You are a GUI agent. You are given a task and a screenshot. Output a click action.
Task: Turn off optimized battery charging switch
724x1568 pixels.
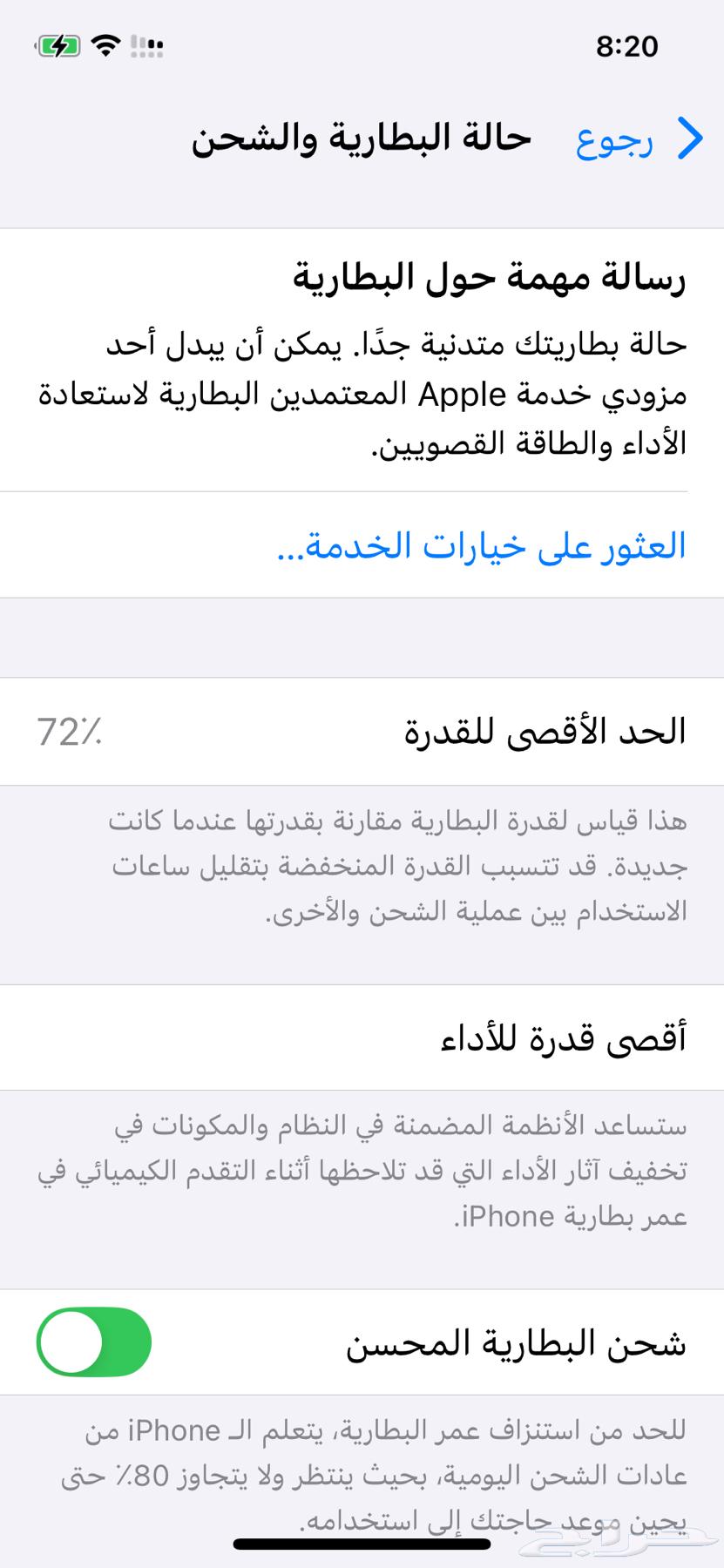(x=94, y=1342)
